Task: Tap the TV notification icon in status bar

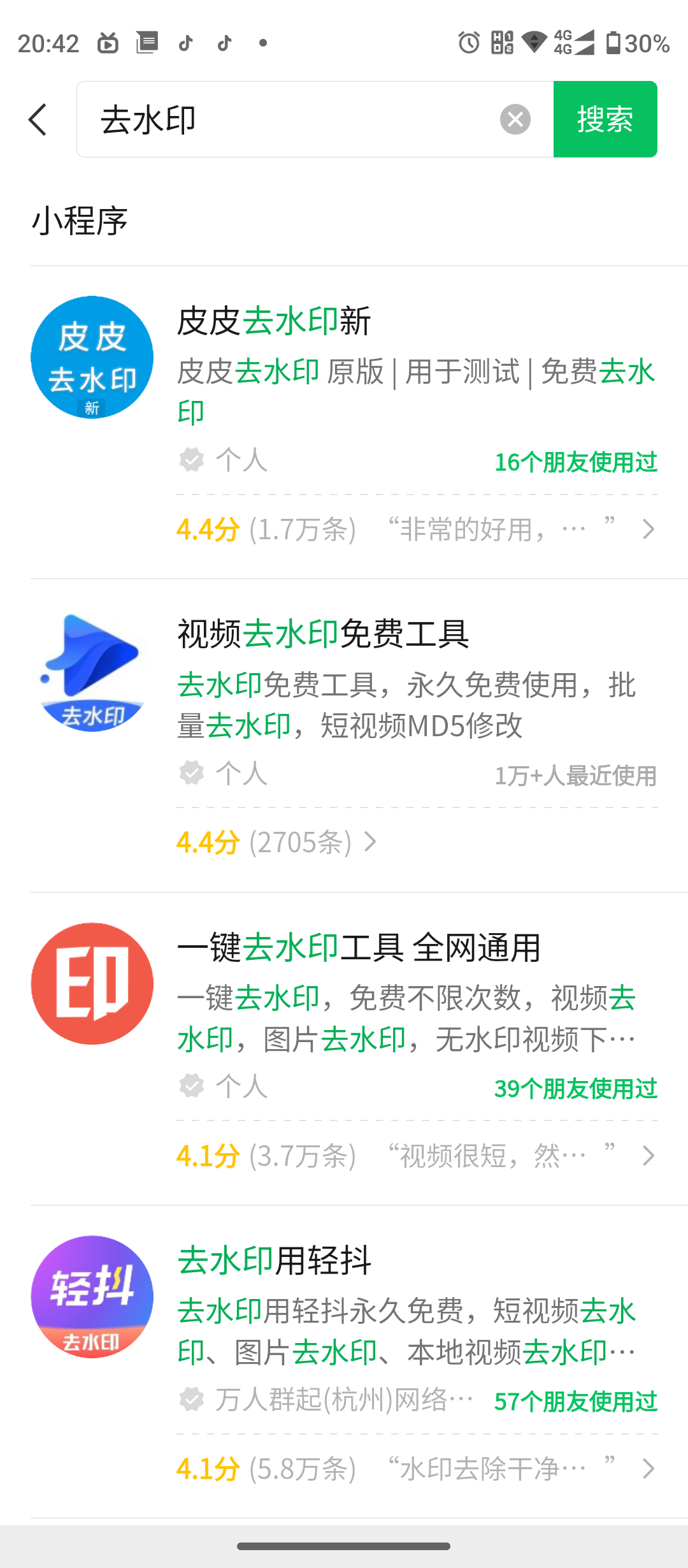Action: pos(107,42)
